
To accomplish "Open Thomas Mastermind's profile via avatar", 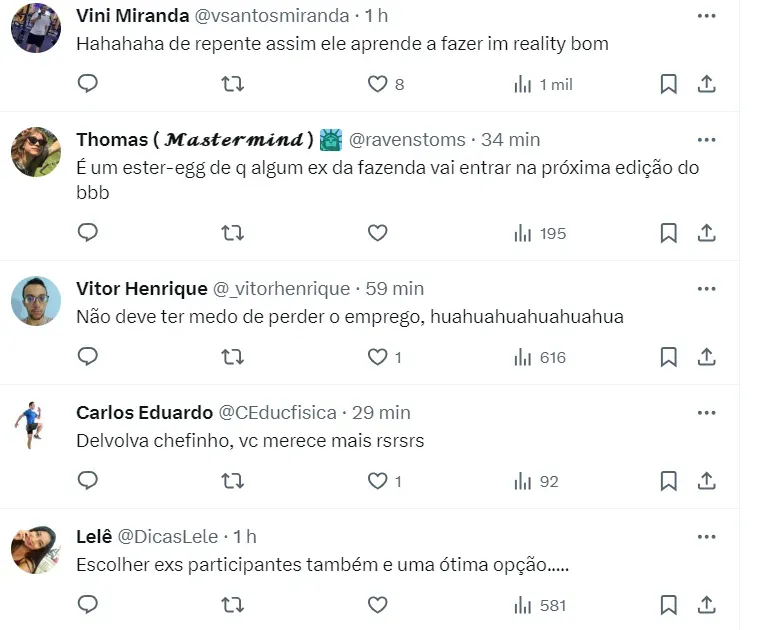I will (36, 152).
